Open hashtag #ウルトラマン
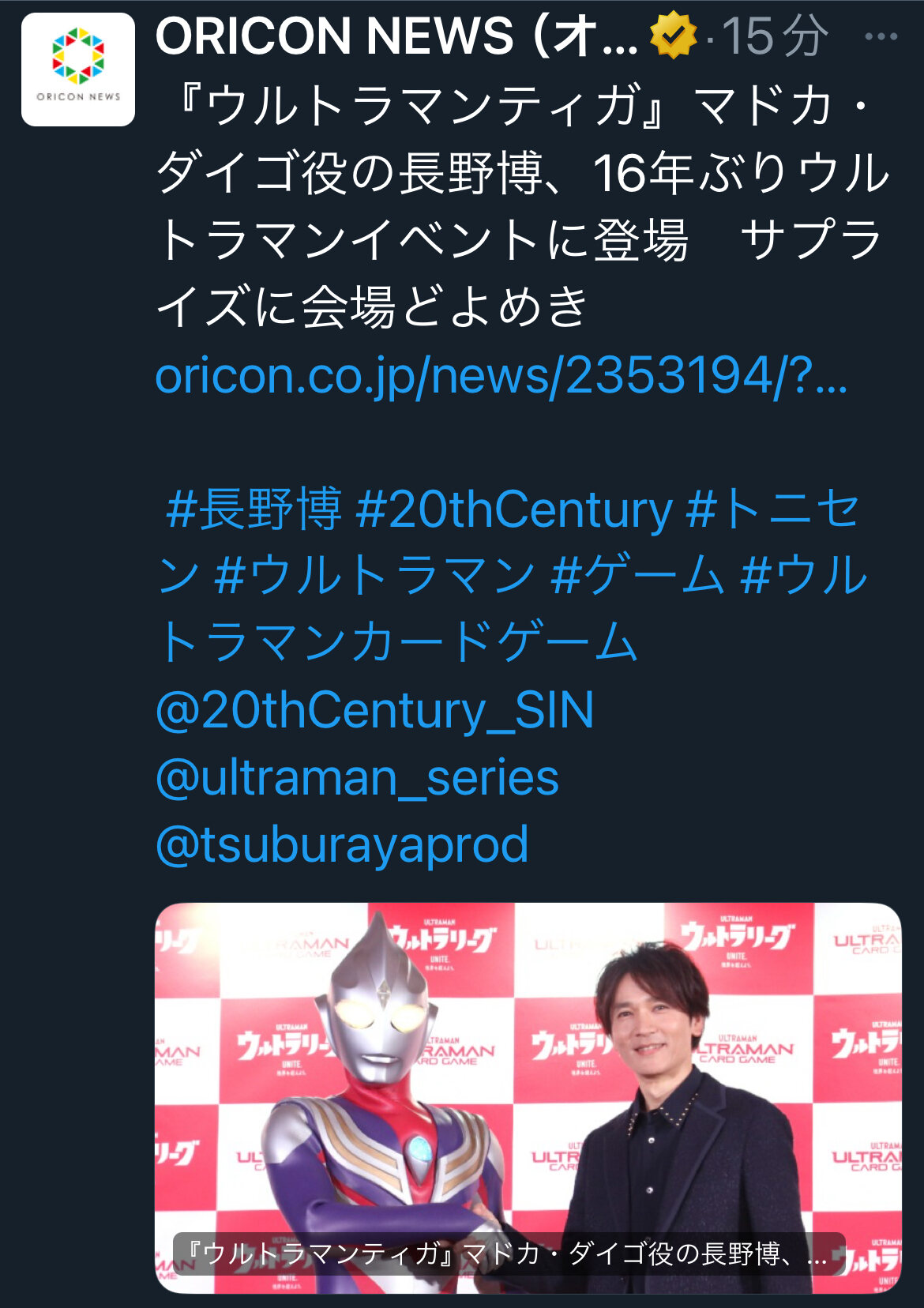The width and height of the screenshot is (924, 1308). point(374,576)
